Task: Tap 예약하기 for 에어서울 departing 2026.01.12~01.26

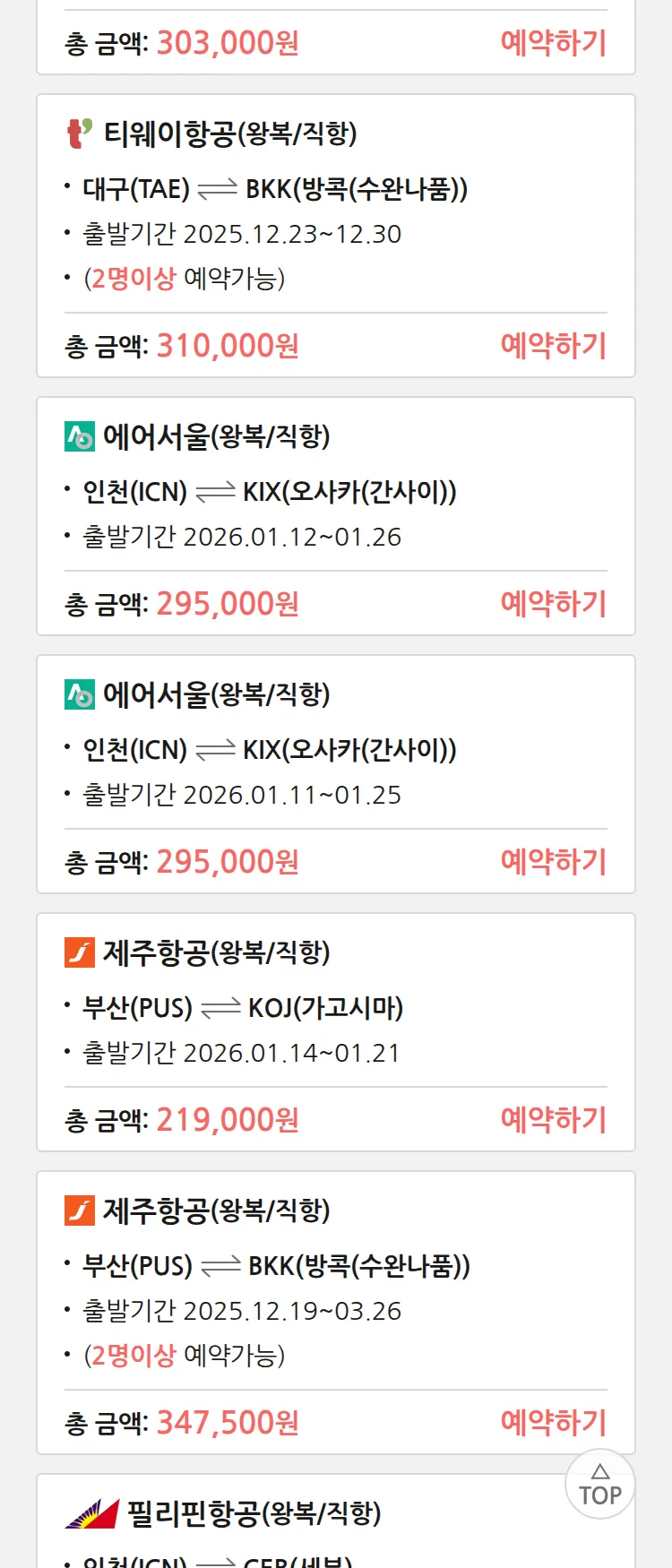Action: (x=553, y=604)
